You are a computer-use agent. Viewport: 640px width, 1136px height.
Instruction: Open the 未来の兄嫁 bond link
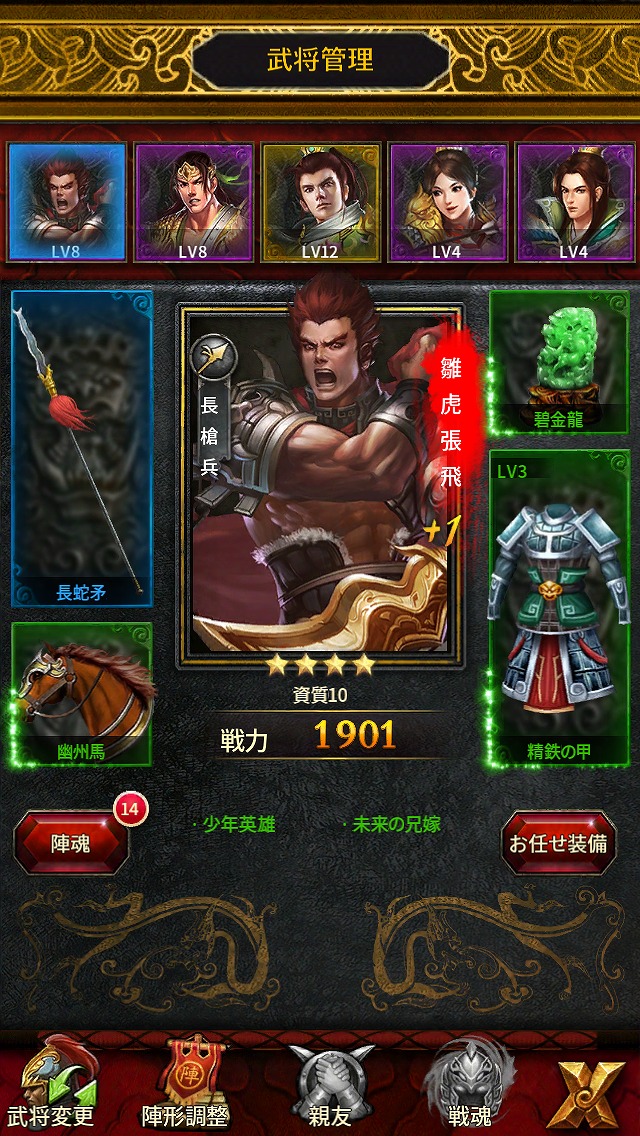pyautogui.click(x=391, y=824)
